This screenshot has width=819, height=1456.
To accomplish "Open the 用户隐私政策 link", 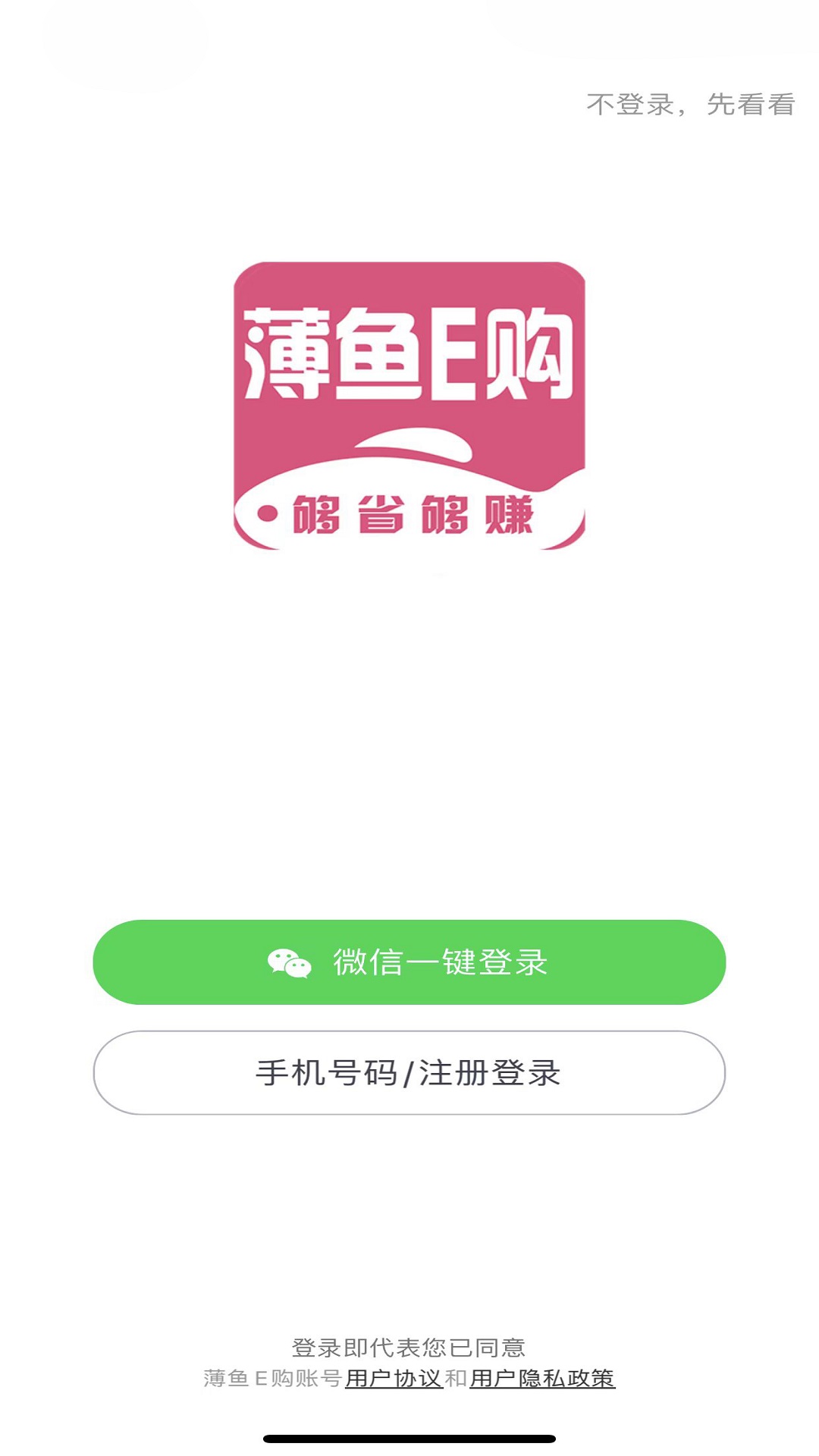I will click(542, 1378).
